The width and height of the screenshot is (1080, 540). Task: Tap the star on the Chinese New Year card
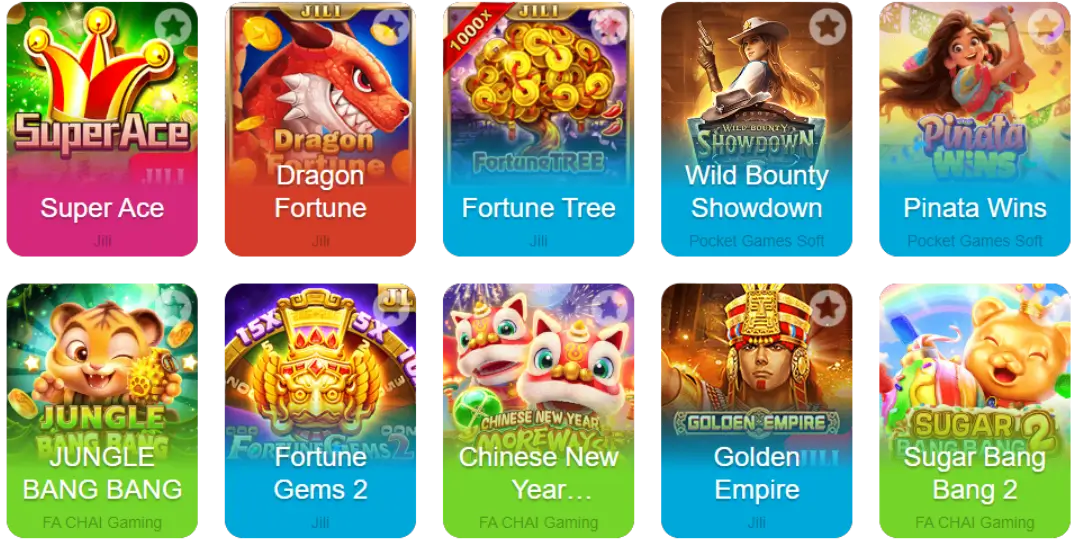(x=609, y=306)
